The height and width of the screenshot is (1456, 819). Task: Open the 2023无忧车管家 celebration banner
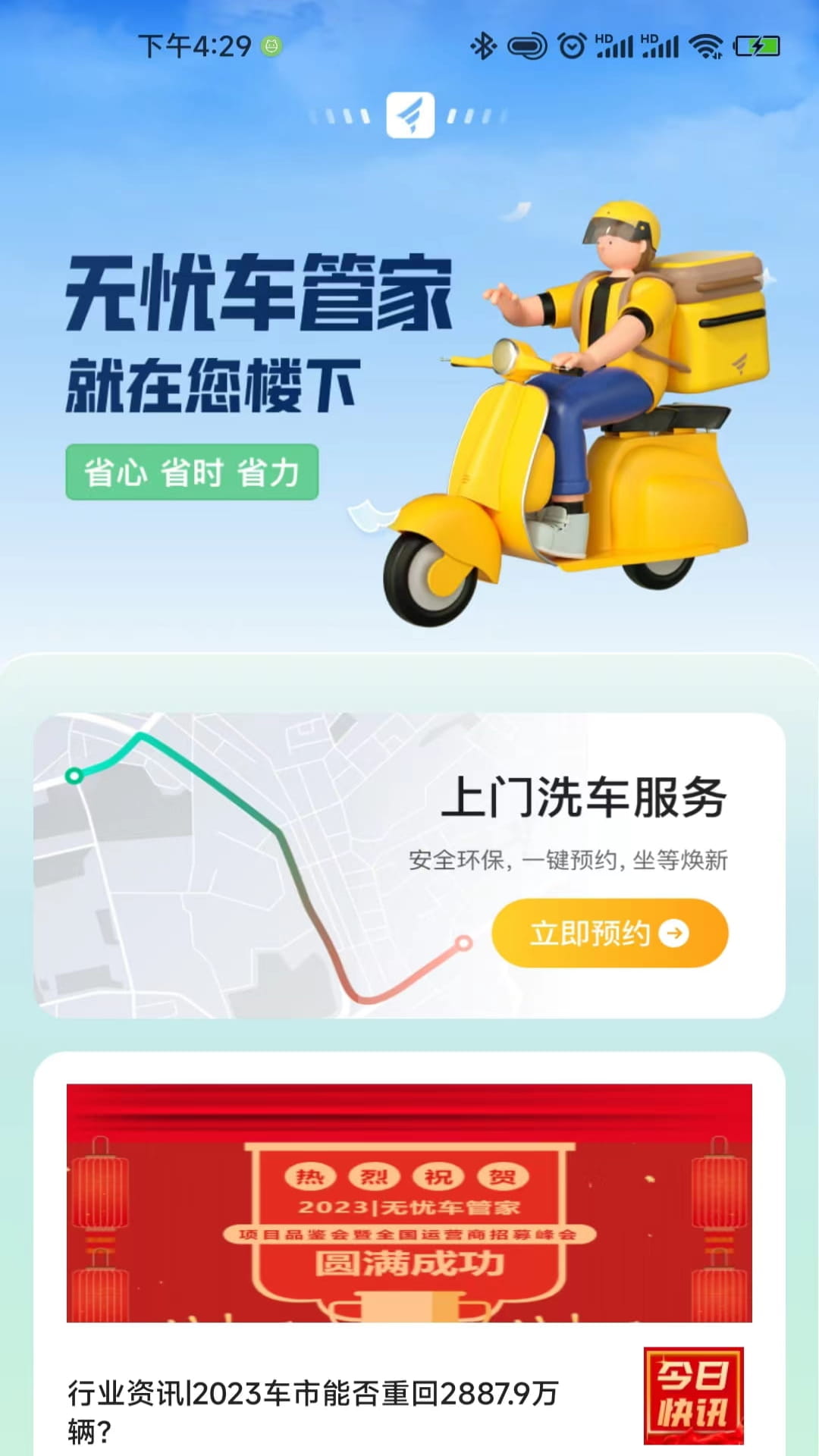(x=409, y=1203)
